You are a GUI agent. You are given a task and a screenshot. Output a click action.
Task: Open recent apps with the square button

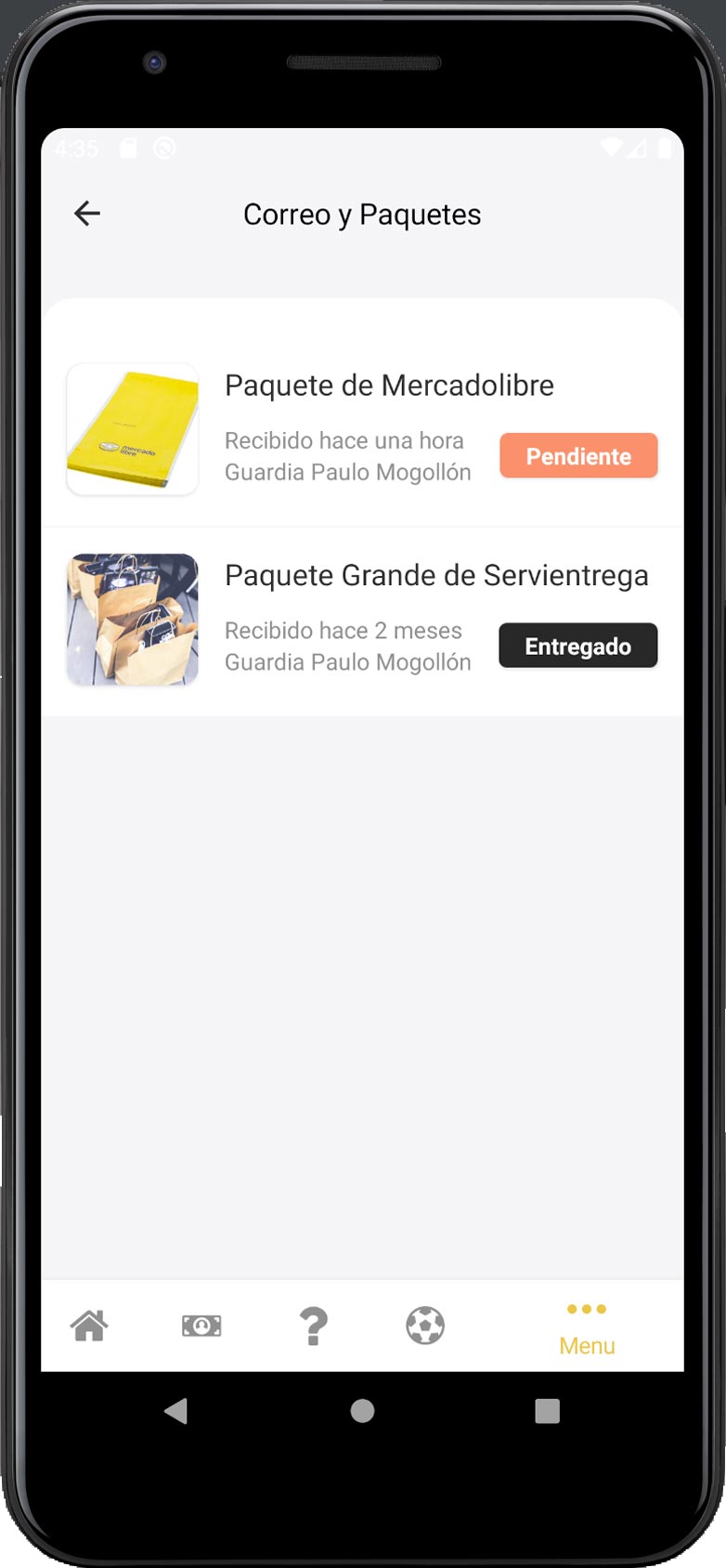click(x=548, y=1411)
